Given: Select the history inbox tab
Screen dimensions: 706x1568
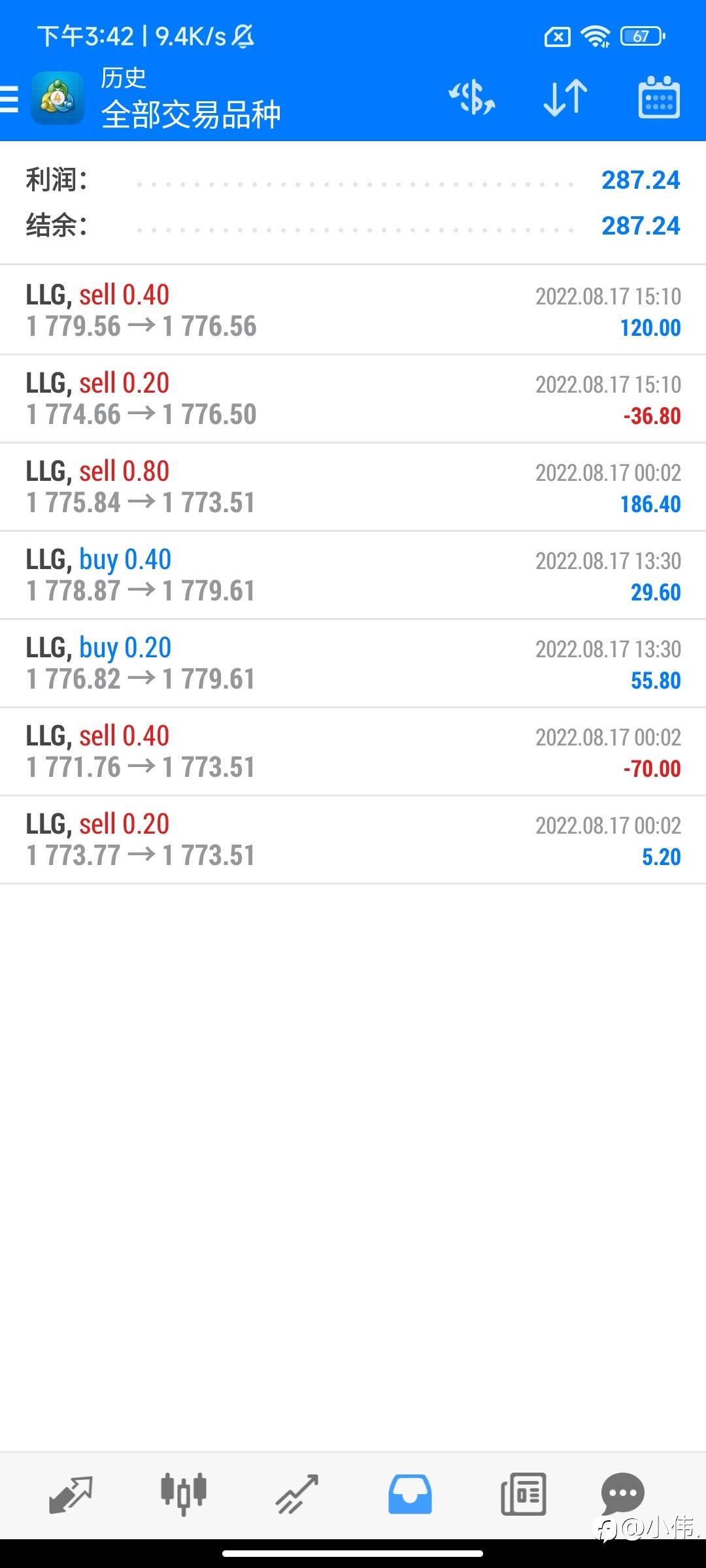Looking at the screenshot, I should 410,1494.
